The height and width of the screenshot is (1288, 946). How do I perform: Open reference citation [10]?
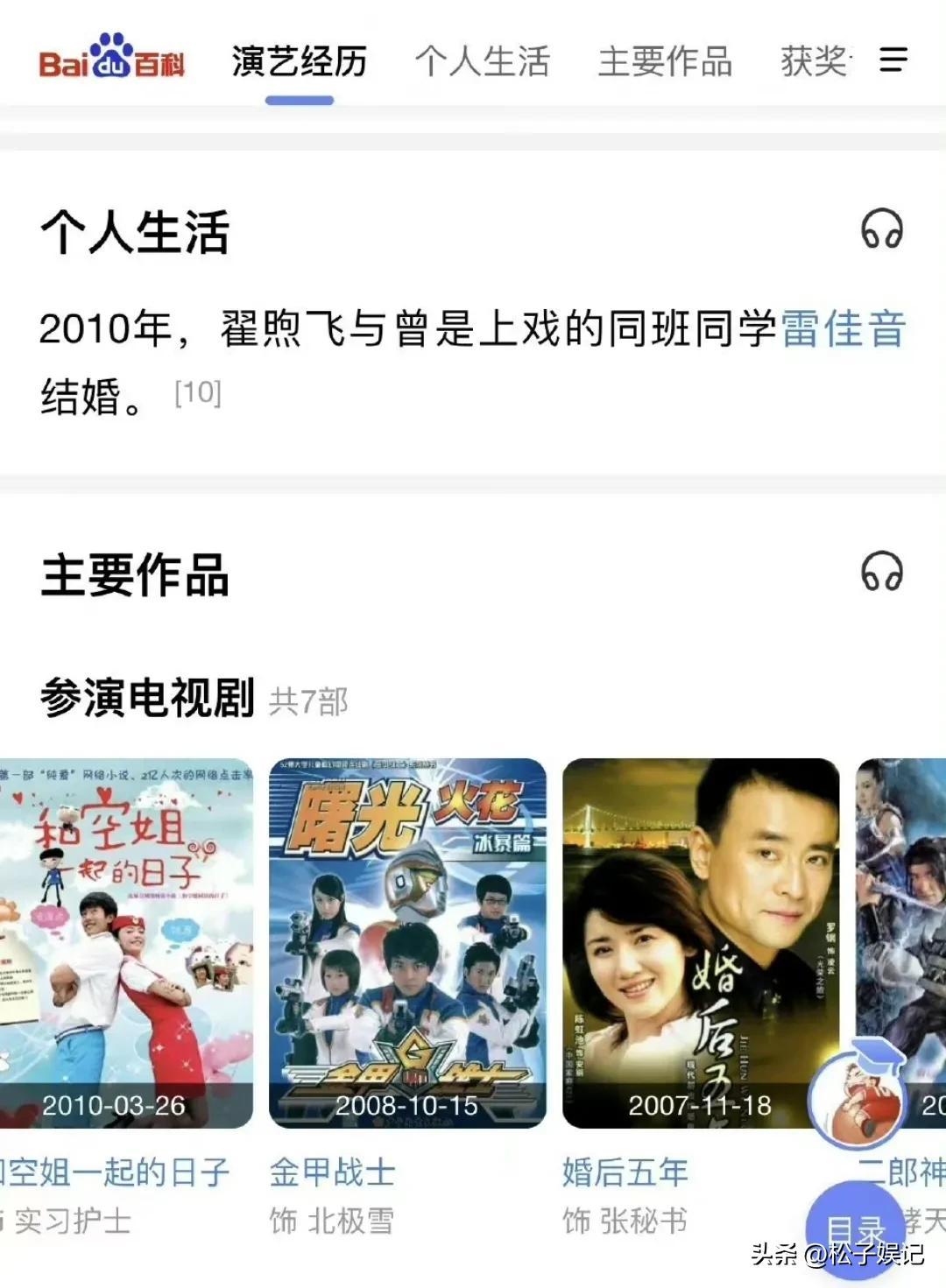198,393
